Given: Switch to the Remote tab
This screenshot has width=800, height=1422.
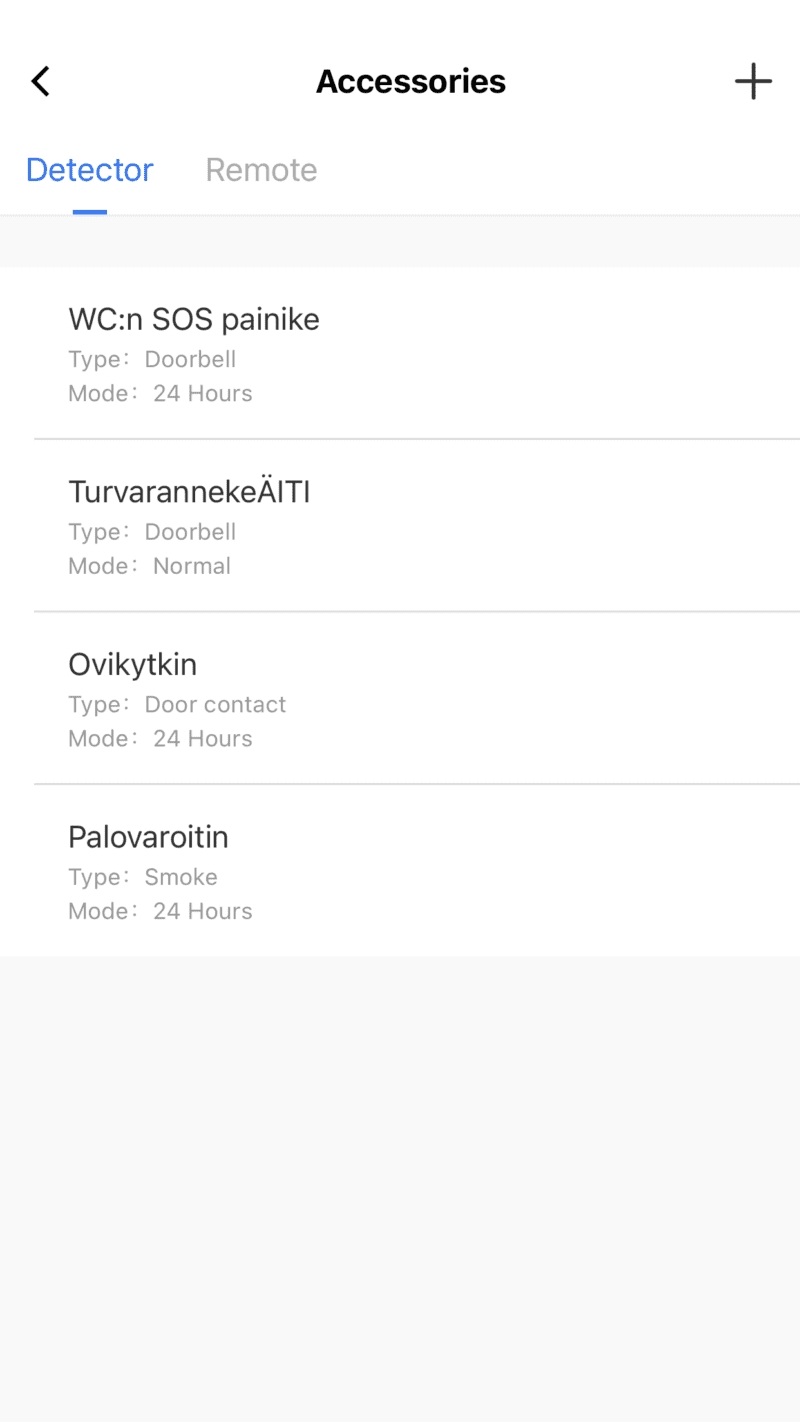Looking at the screenshot, I should coord(261,170).
